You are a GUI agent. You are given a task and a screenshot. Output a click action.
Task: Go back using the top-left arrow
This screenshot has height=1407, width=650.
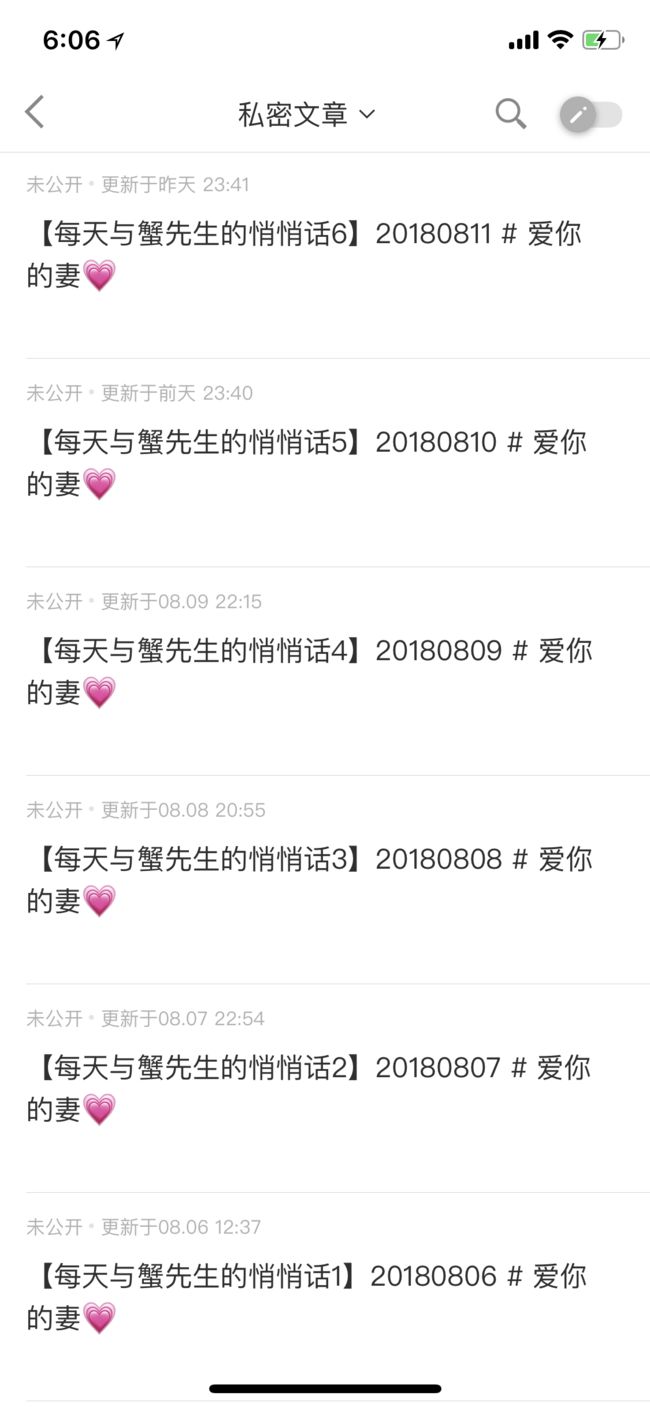(x=35, y=112)
